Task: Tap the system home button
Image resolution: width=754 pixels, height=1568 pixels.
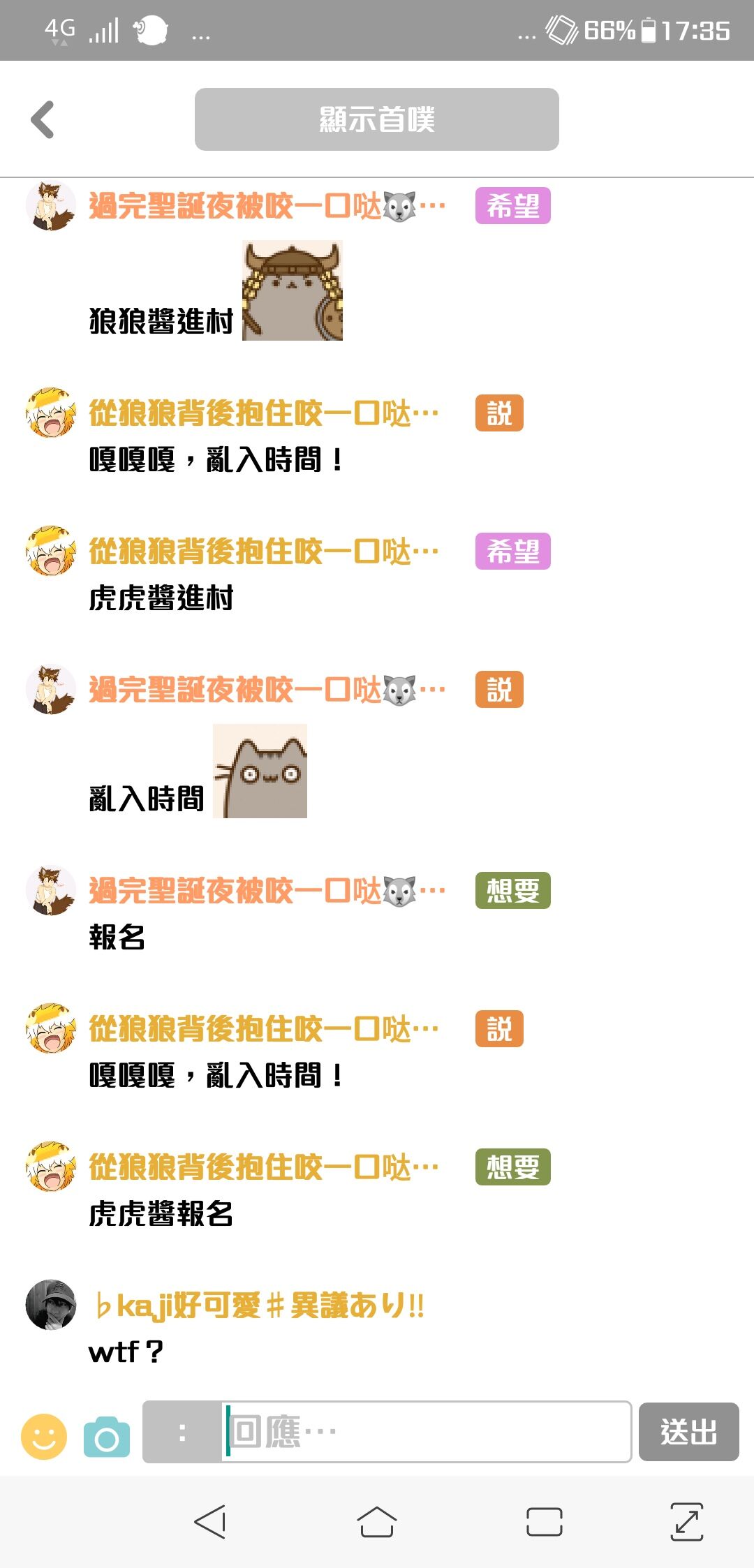Action: [x=376, y=1522]
